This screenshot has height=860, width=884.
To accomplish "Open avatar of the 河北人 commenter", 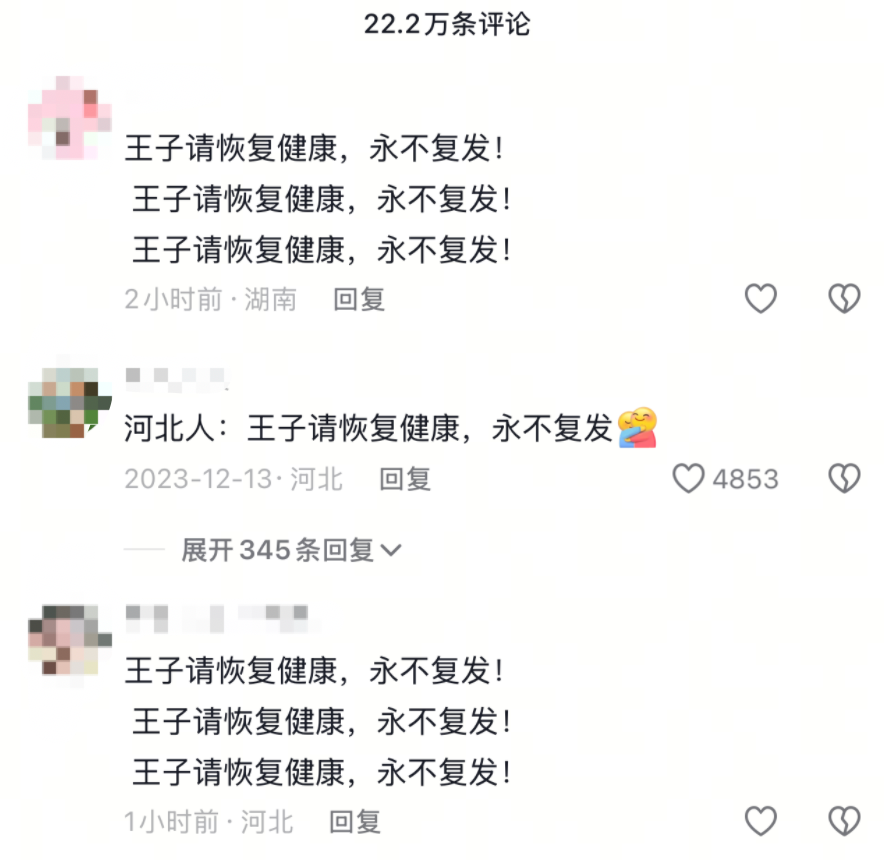I will tap(69, 398).
